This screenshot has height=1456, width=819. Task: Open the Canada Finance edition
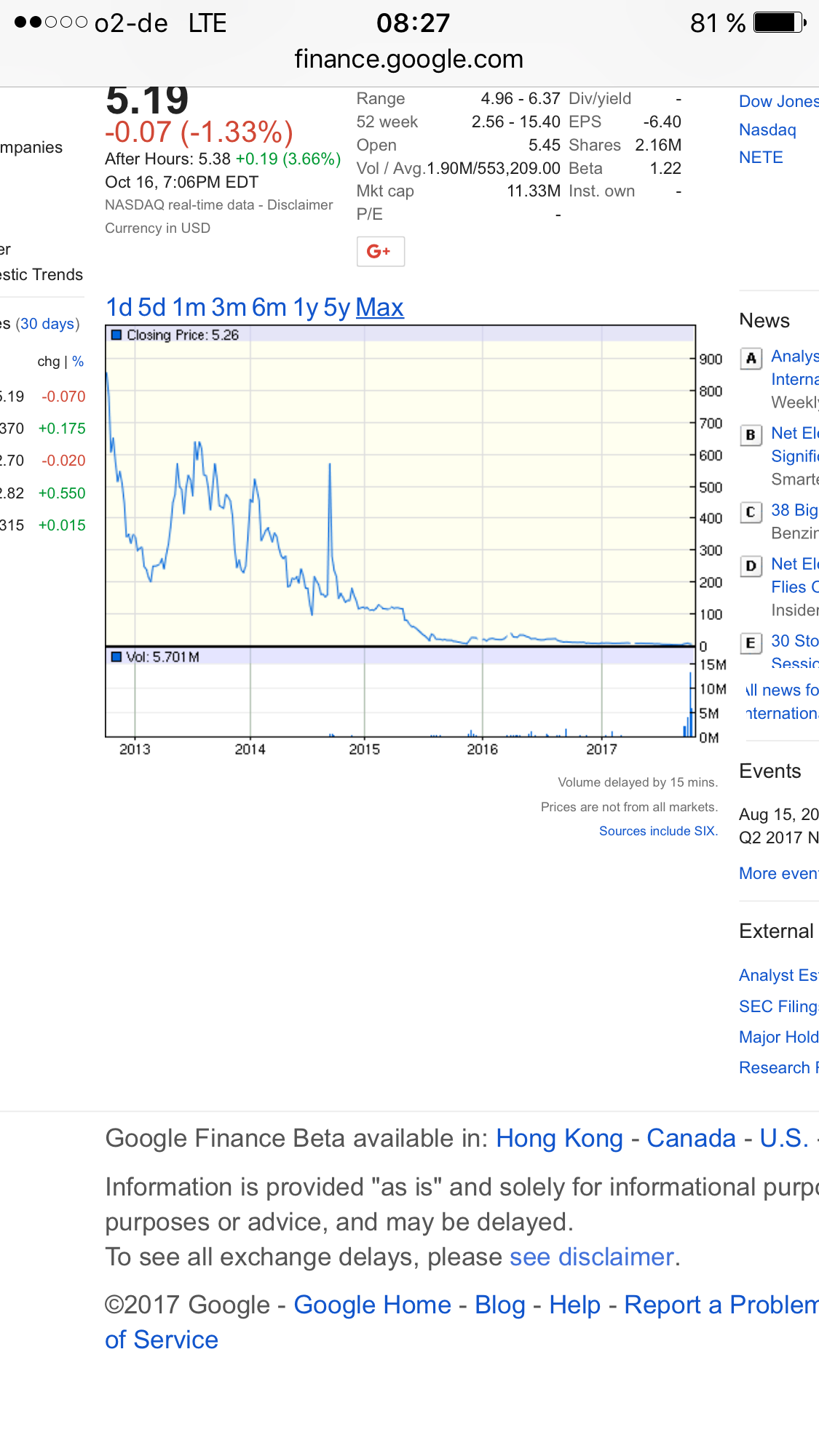[x=691, y=1138]
